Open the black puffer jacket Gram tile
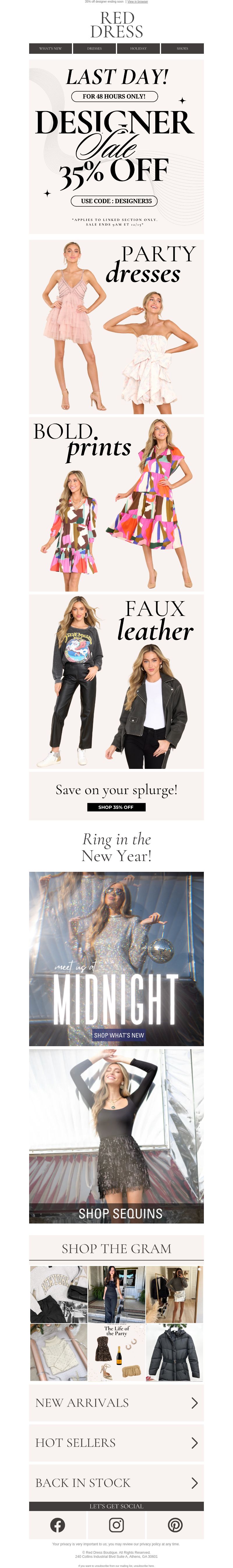This screenshot has width=233, height=1568. 174,1352
